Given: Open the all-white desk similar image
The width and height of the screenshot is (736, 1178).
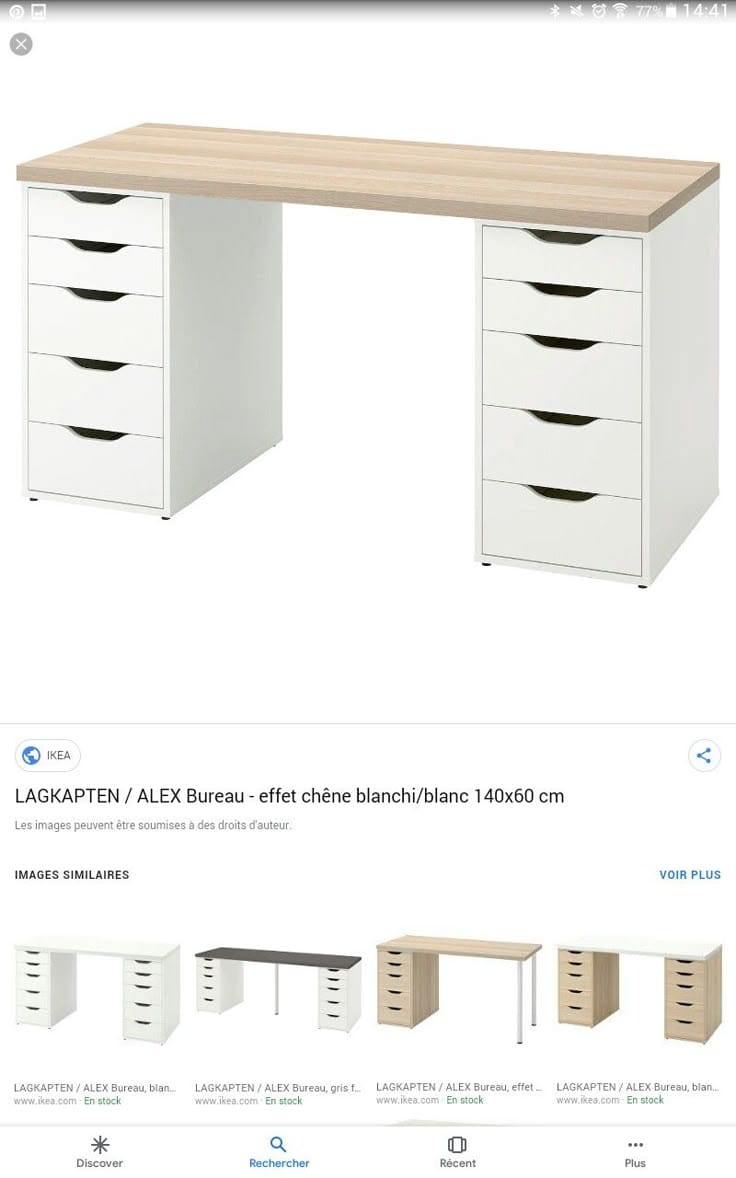Looking at the screenshot, I should pyautogui.click(x=97, y=992).
